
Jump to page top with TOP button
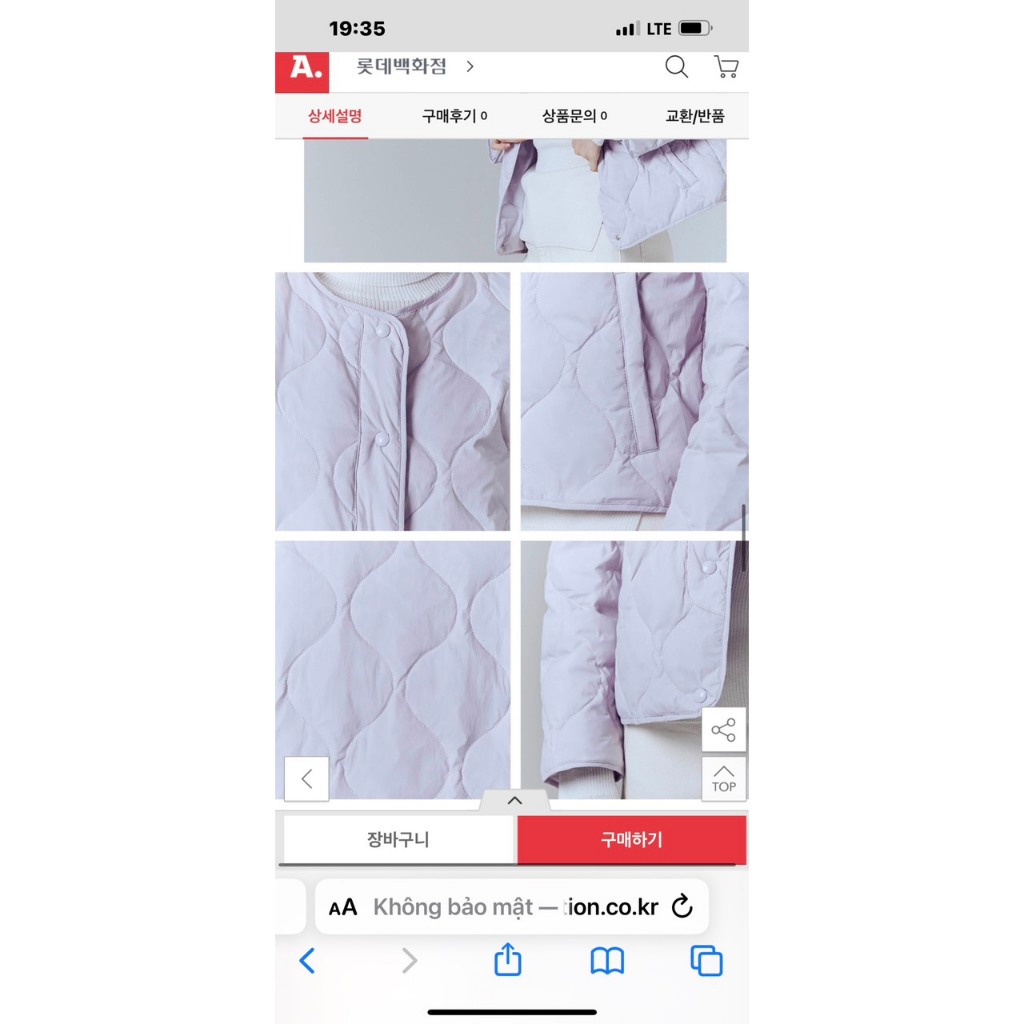click(x=724, y=778)
